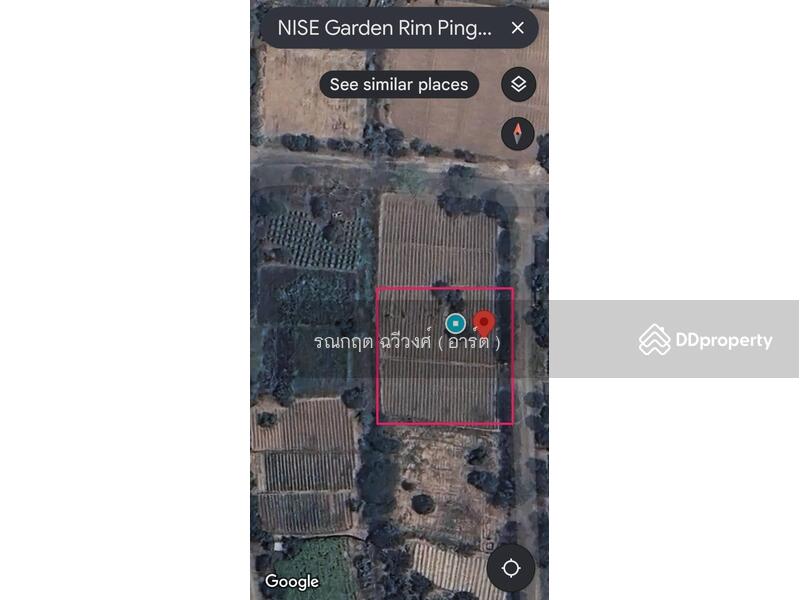Open the map layers selector
This screenshot has width=800, height=600.
pyautogui.click(x=518, y=85)
